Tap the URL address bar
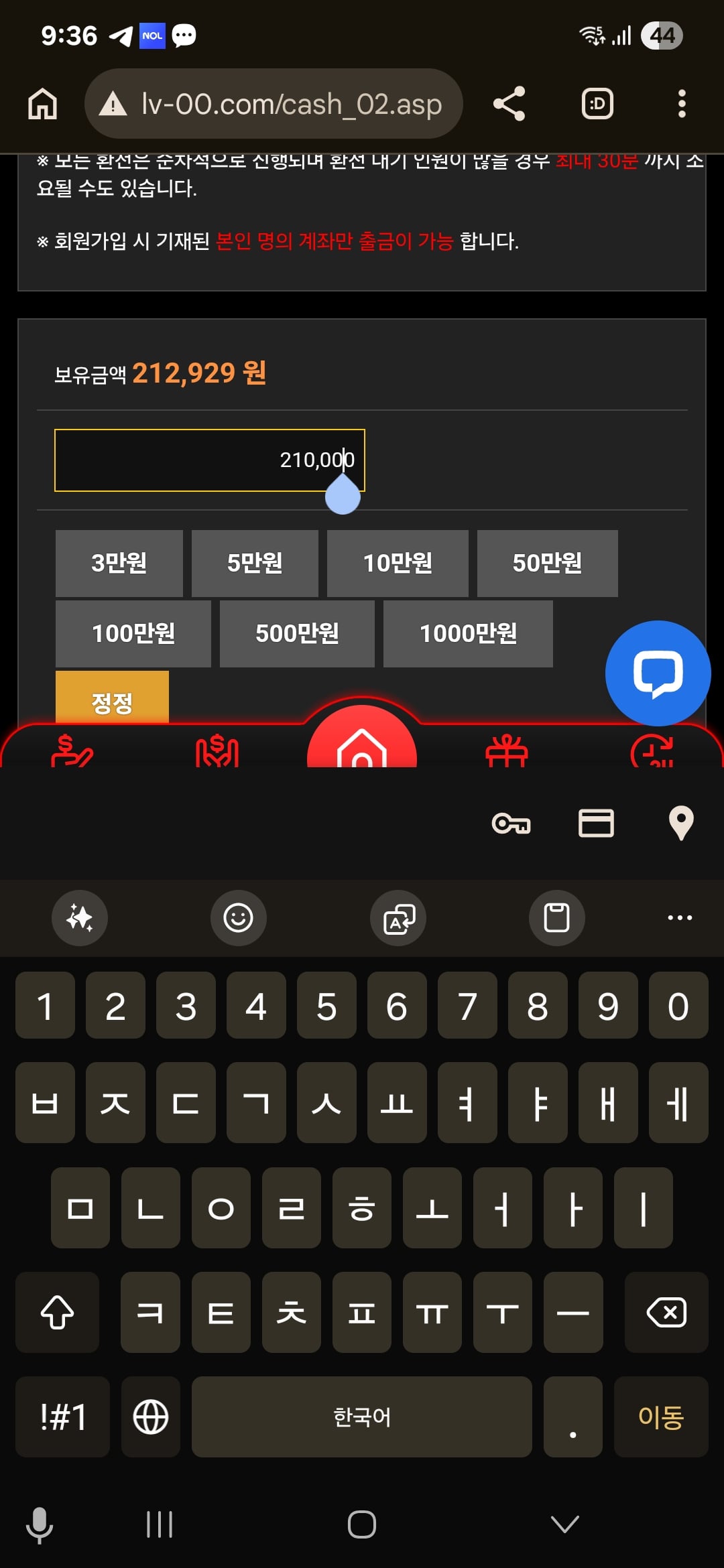 pyautogui.click(x=274, y=104)
